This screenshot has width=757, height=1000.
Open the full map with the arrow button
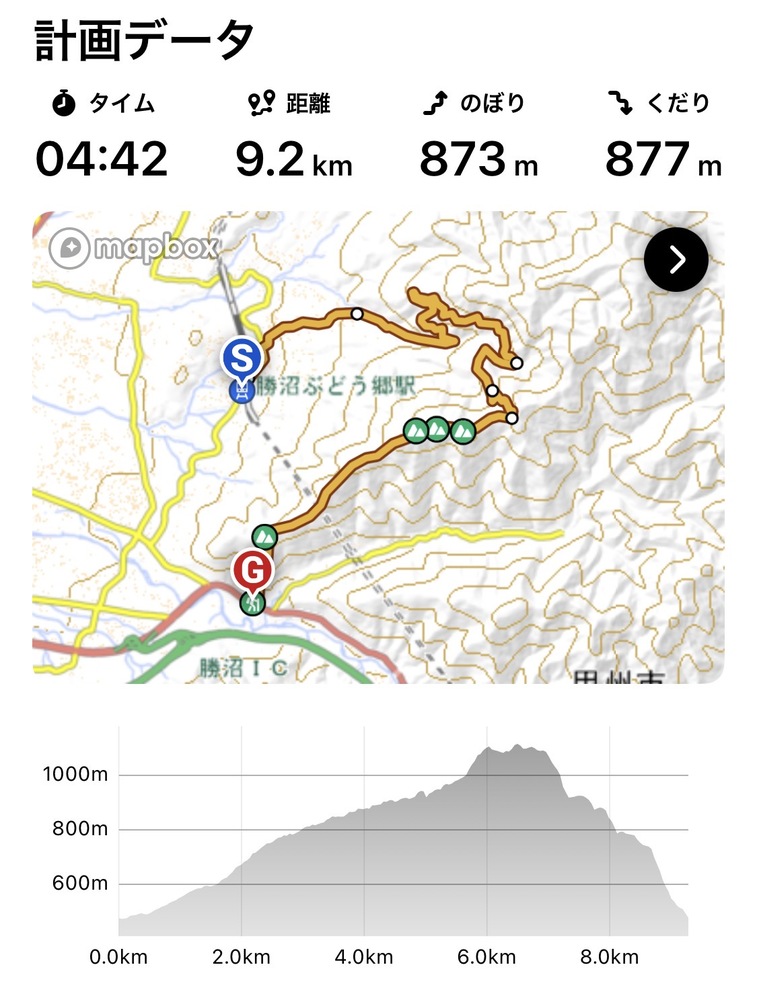coord(676,260)
